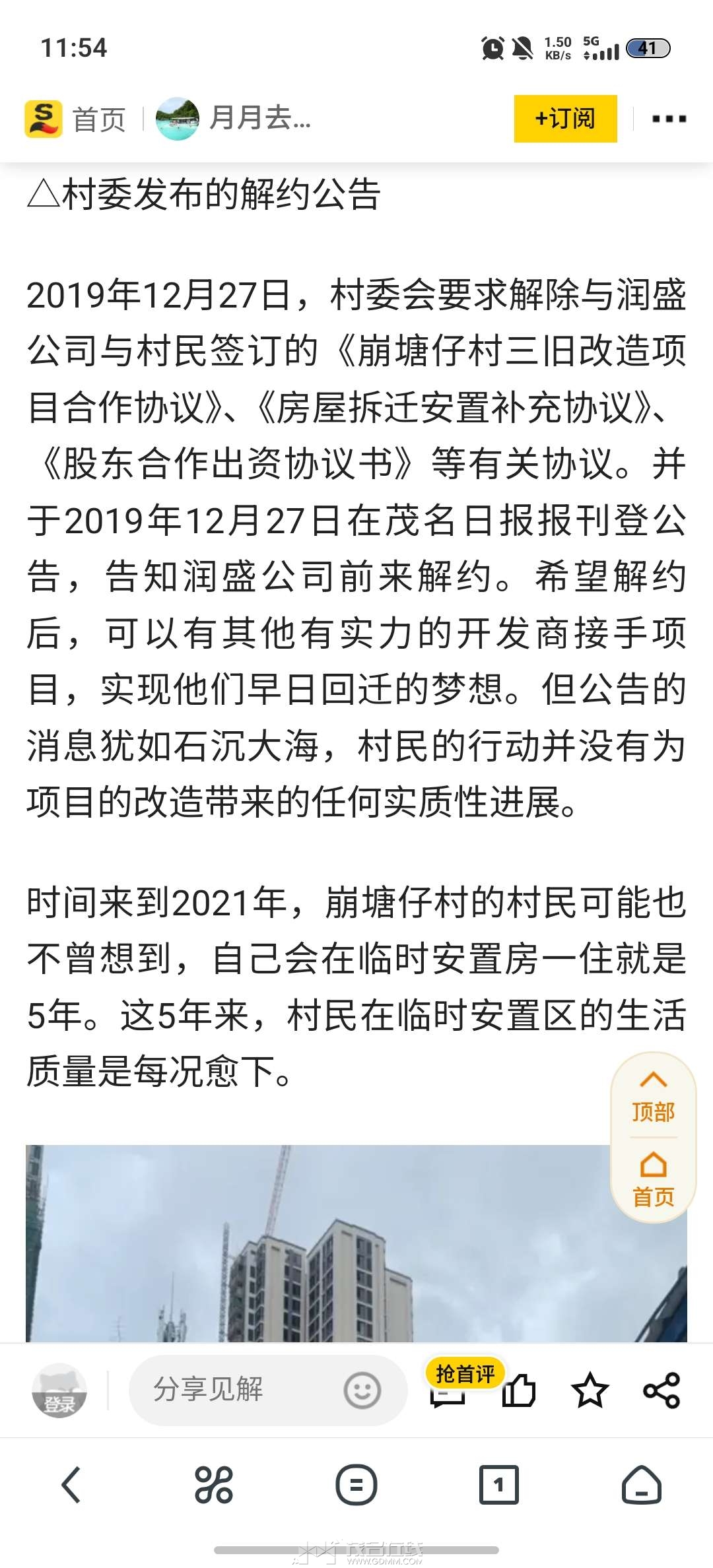Image resolution: width=713 pixels, height=1568 pixels.
Task: View open tabs counter
Action: (x=498, y=1485)
